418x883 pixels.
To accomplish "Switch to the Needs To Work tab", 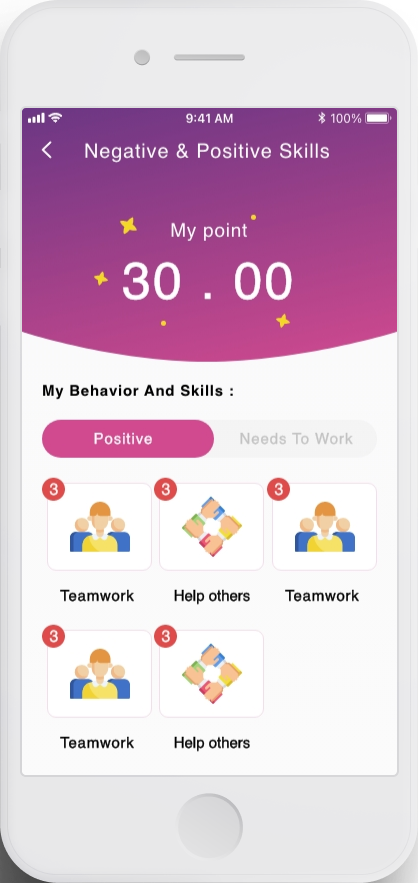I will click(296, 439).
